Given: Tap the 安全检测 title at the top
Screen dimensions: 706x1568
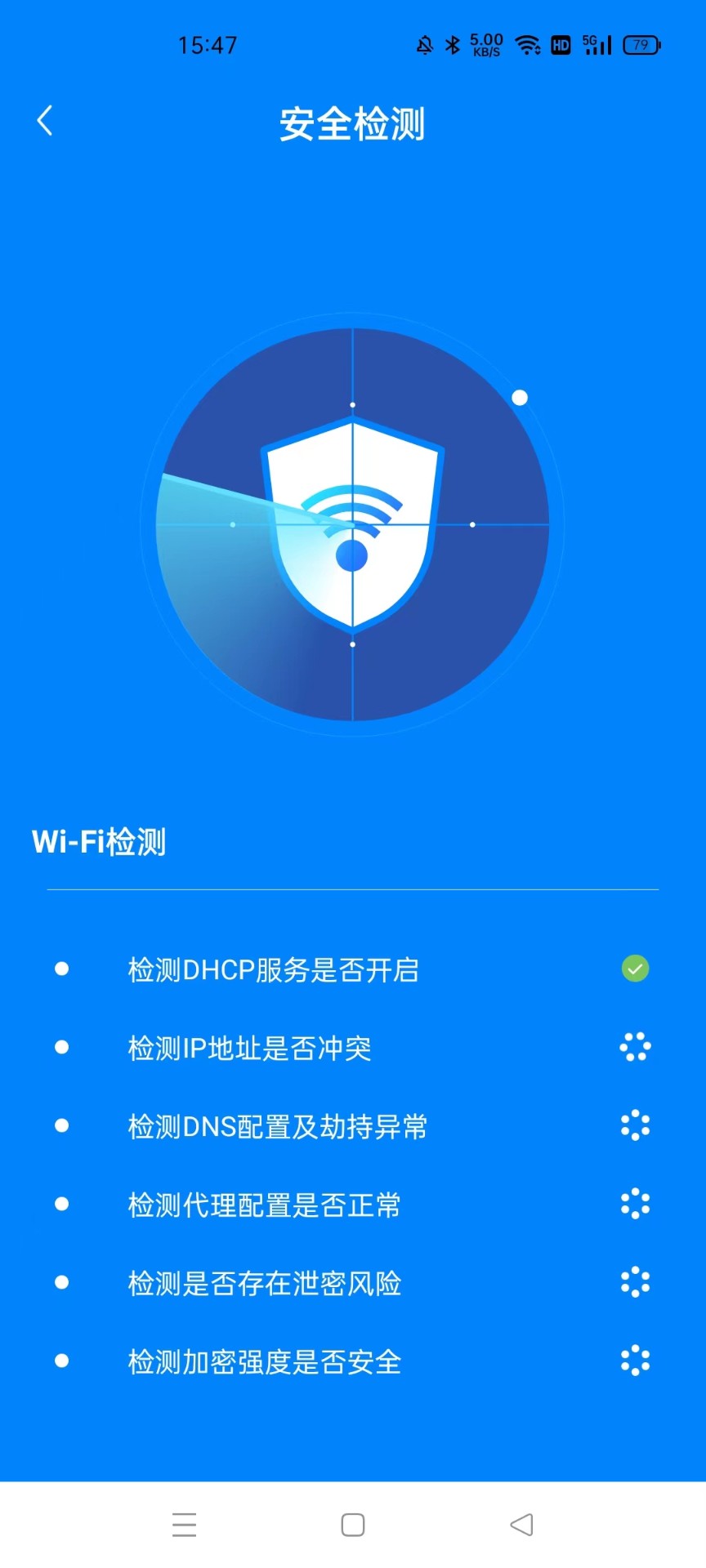Looking at the screenshot, I should point(352,123).
